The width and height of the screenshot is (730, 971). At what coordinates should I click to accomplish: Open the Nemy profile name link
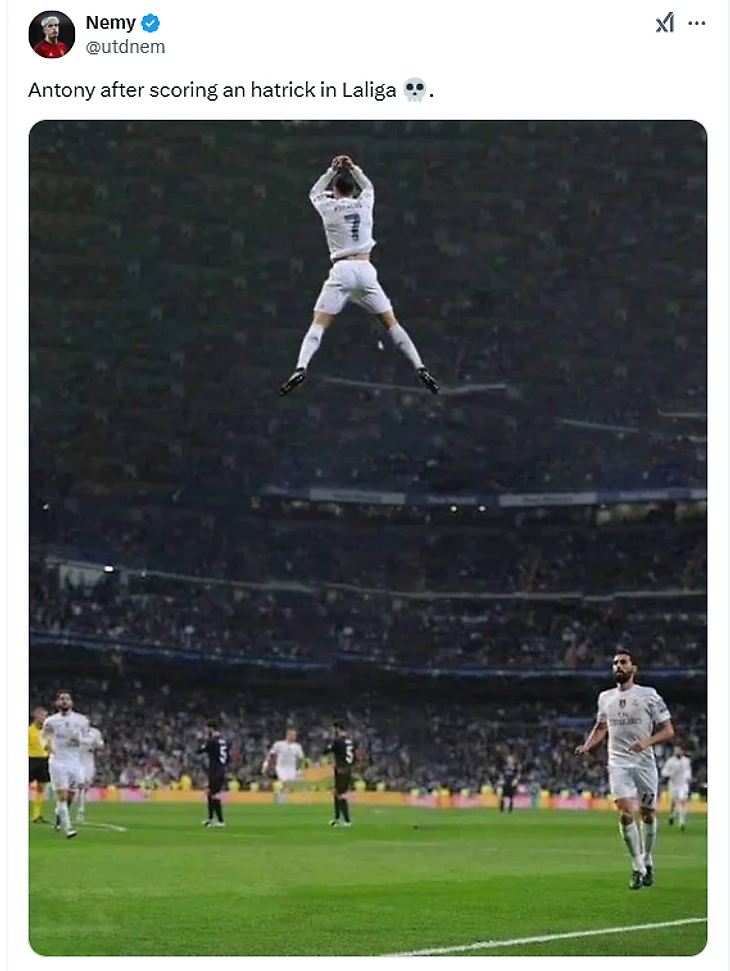(110, 23)
